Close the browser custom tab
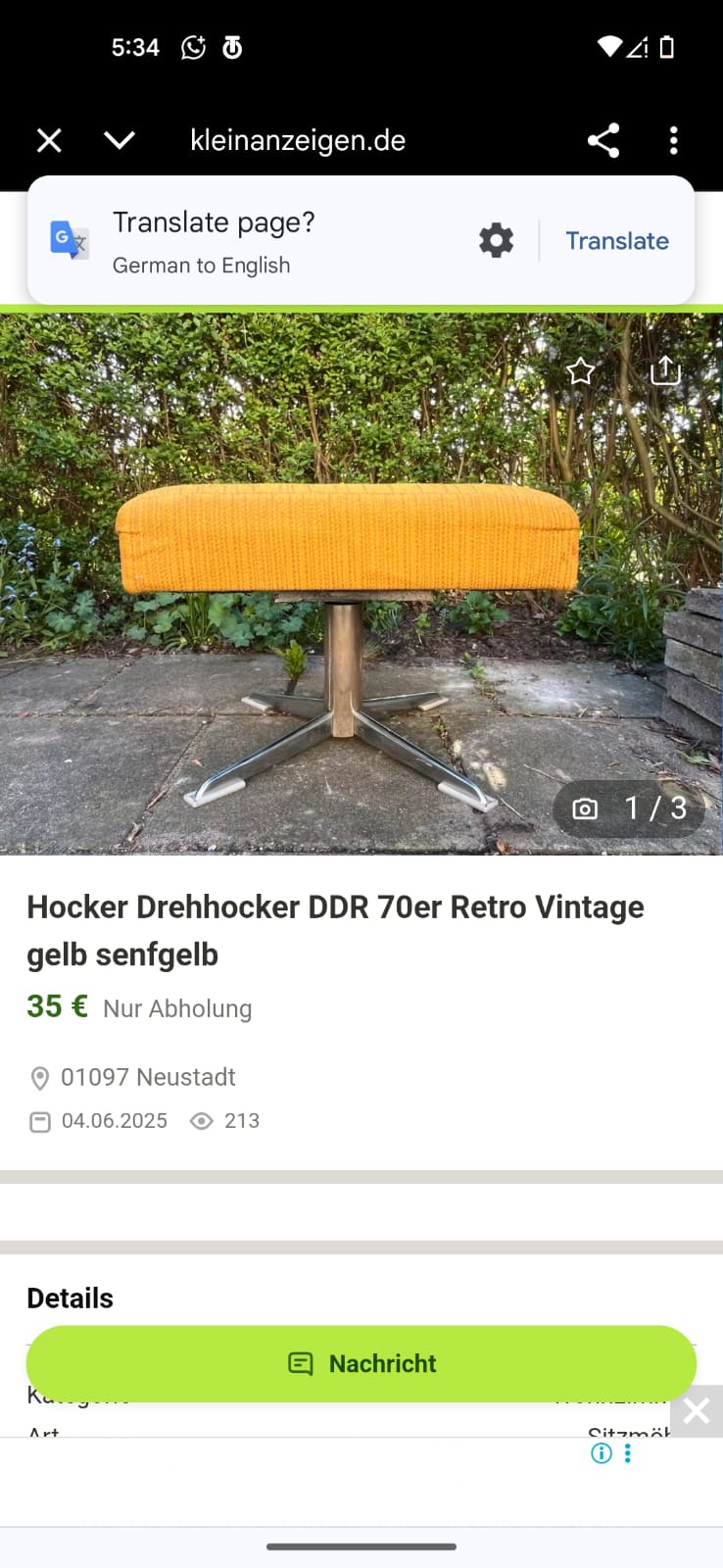 [49, 141]
